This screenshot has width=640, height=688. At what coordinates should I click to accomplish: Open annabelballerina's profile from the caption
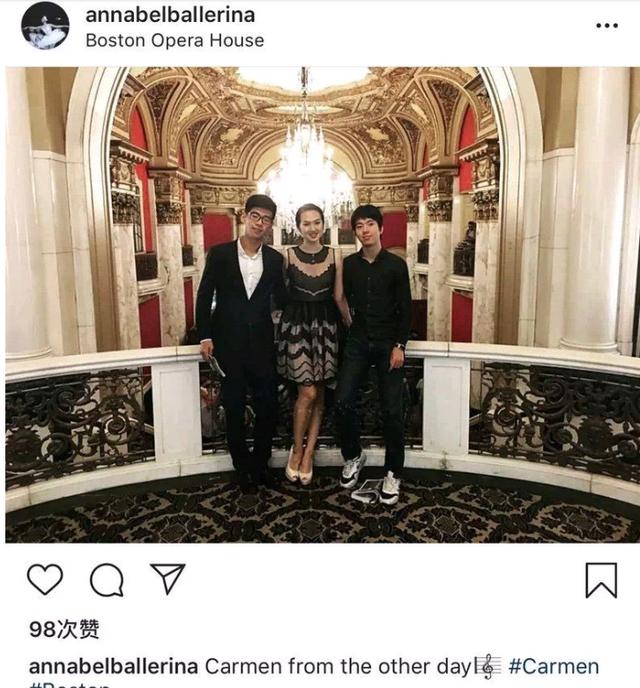pos(113,666)
